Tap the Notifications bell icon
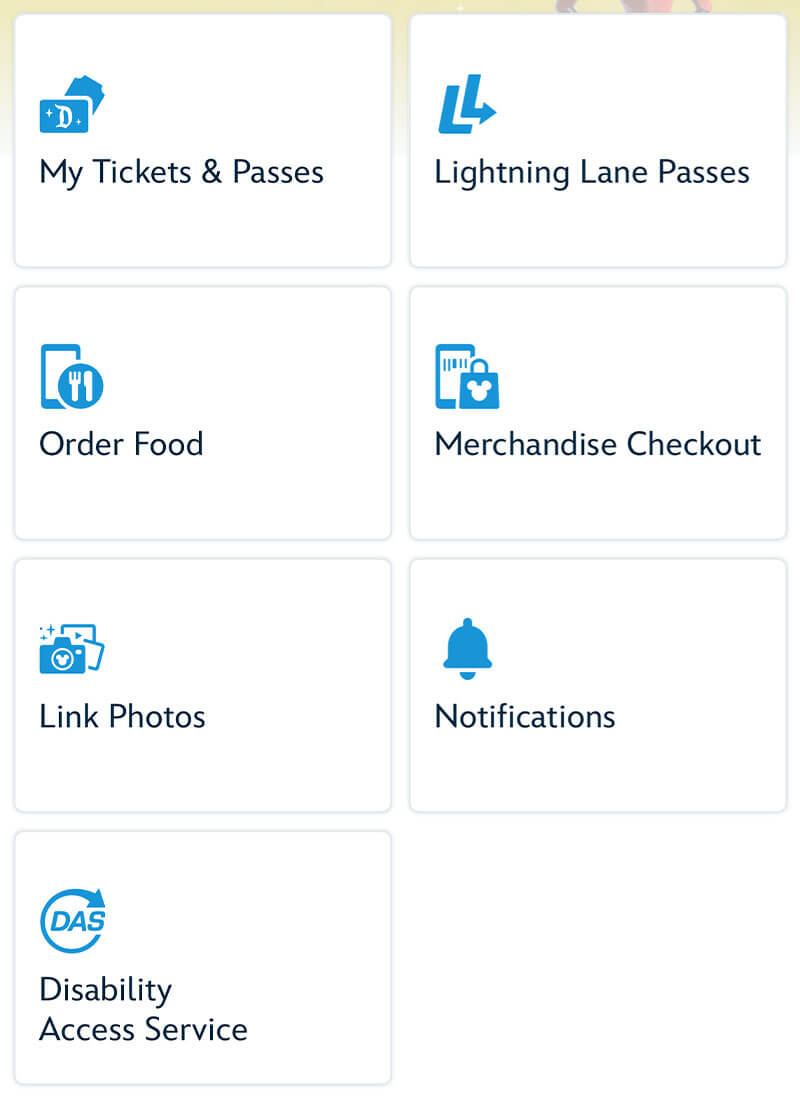This screenshot has width=800, height=1100. pyautogui.click(x=466, y=648)
